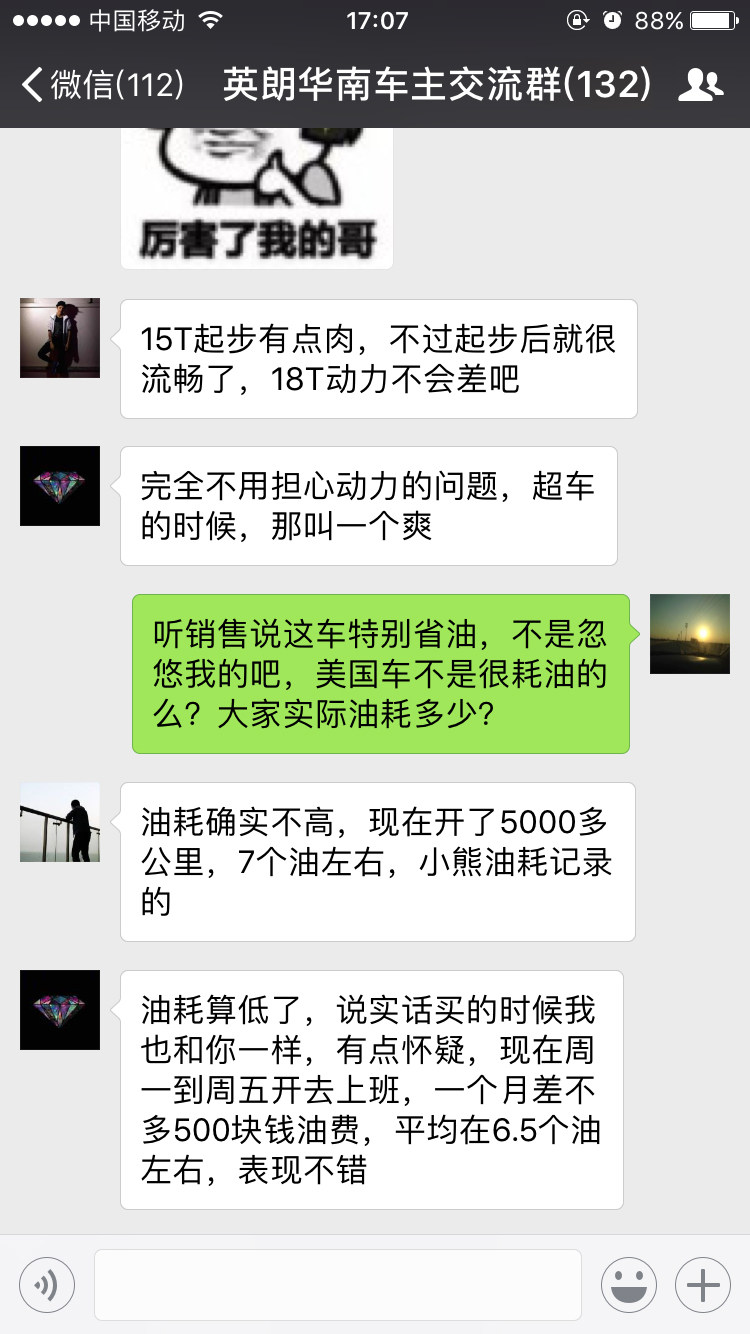Open the plus attachments menu
The height and width of the screenshot is (1334, 750).
click(703, 1284)
